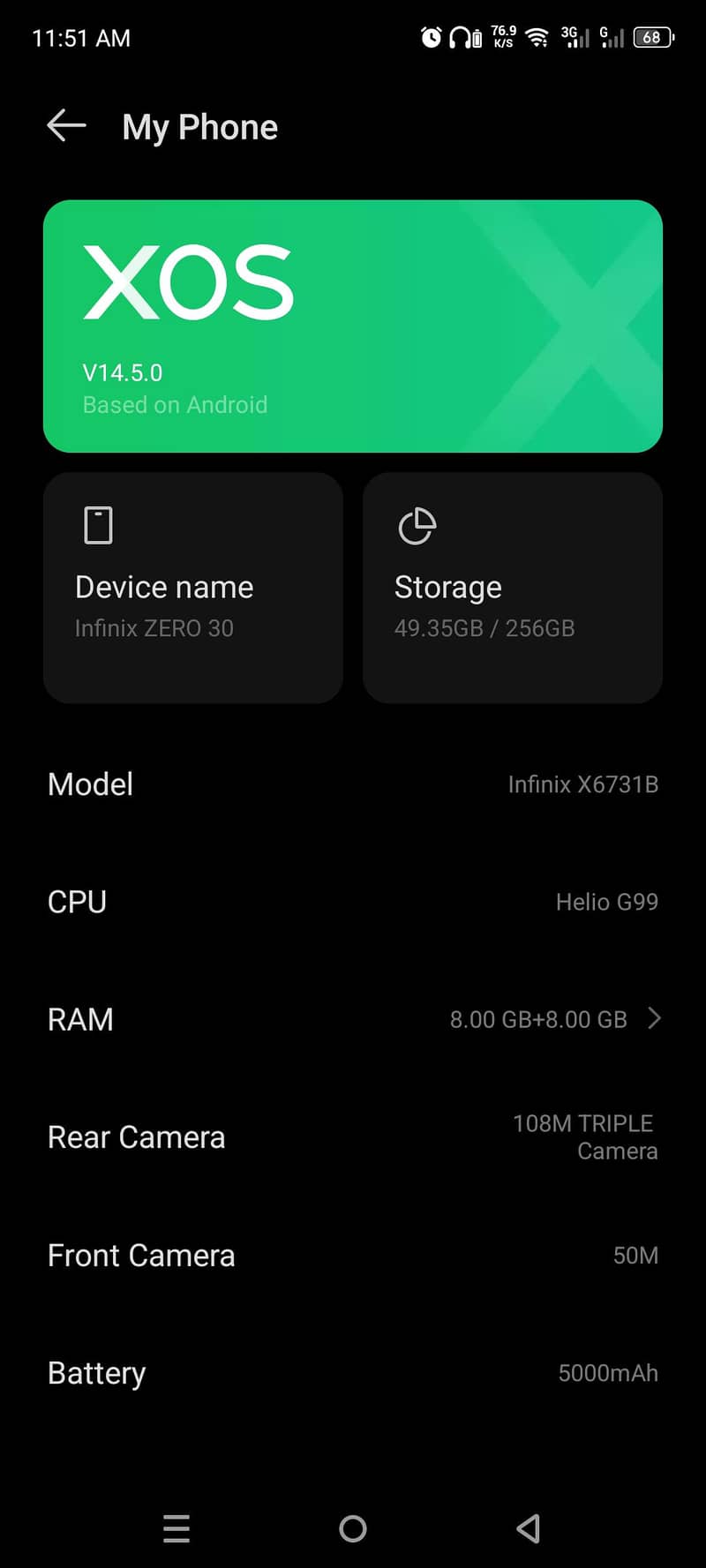The width and height of the screenshot is (706, 1568).
Task: Tap the 3G signal indicator in status bar
Action: (574, 37)
